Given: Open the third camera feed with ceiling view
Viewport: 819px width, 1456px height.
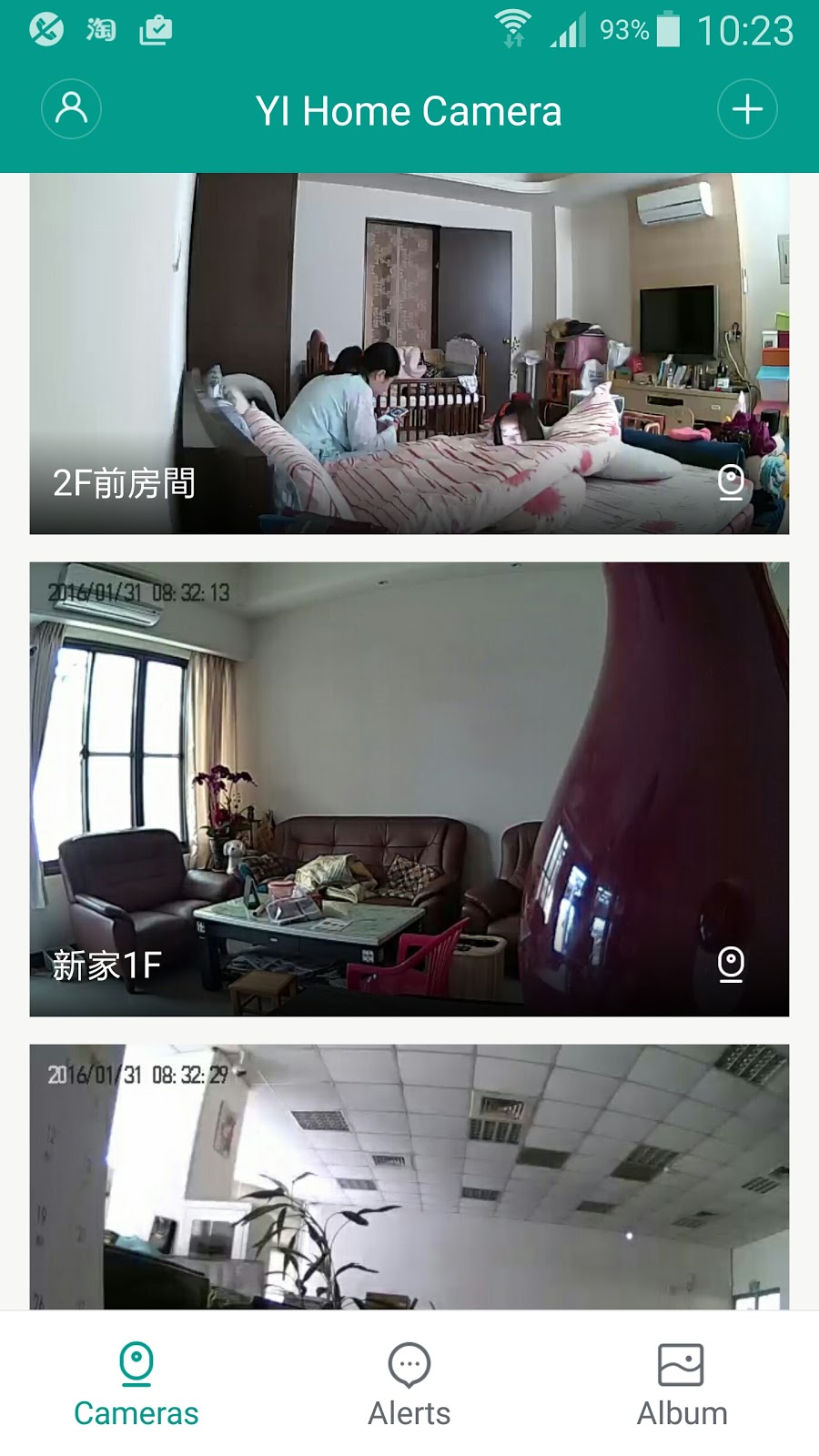Looking at the screenshot, I should click(x=409, y=1176).
